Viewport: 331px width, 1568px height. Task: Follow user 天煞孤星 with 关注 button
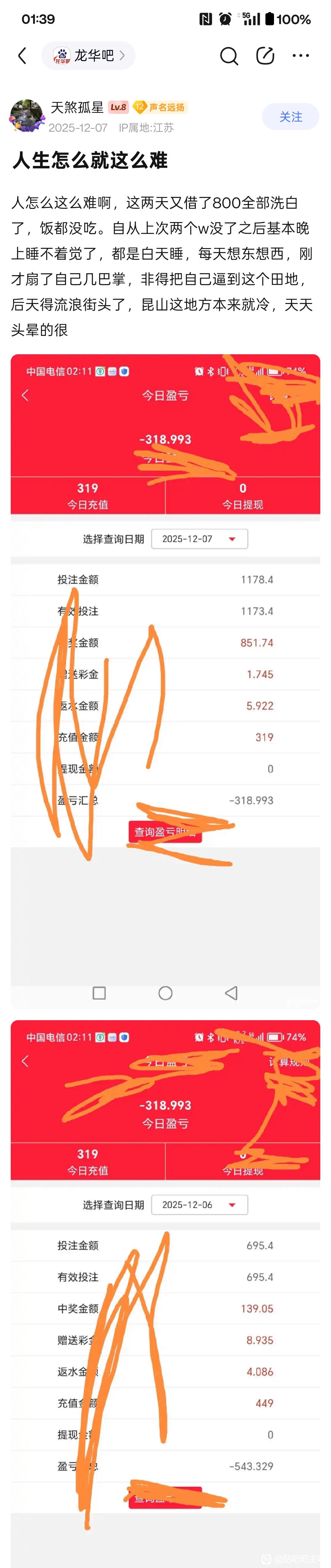pos(290,117)
